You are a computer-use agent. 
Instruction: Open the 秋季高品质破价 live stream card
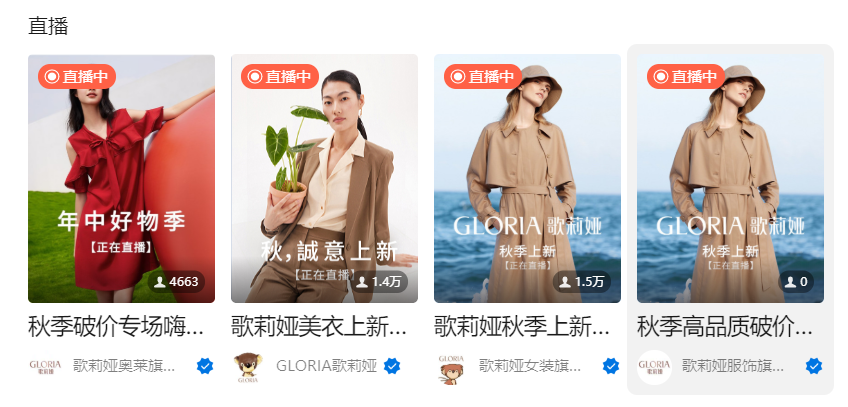tap(730, 180)
